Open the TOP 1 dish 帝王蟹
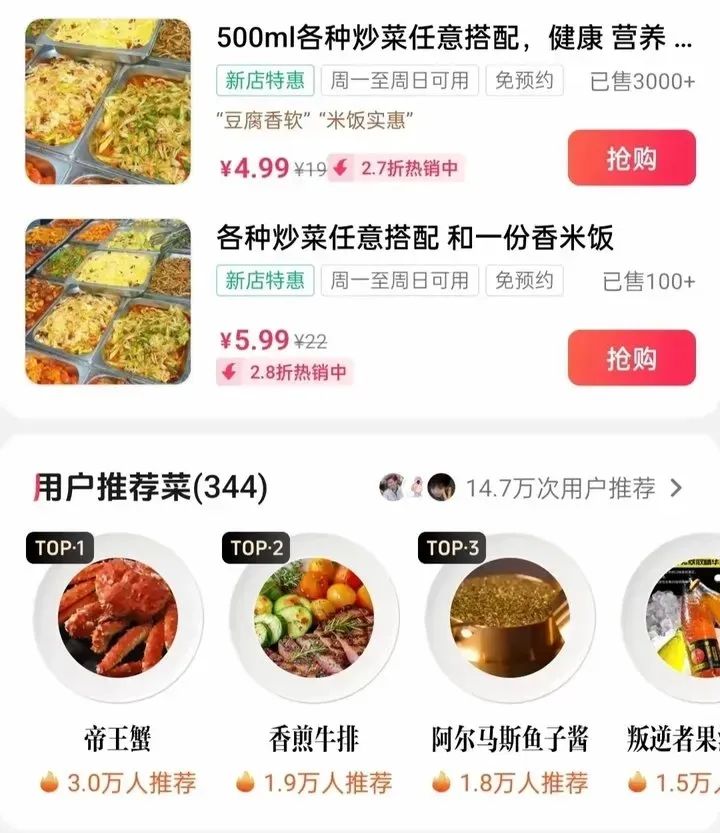Viewport: 720px width, 833px height. click(x=118, y=618)
